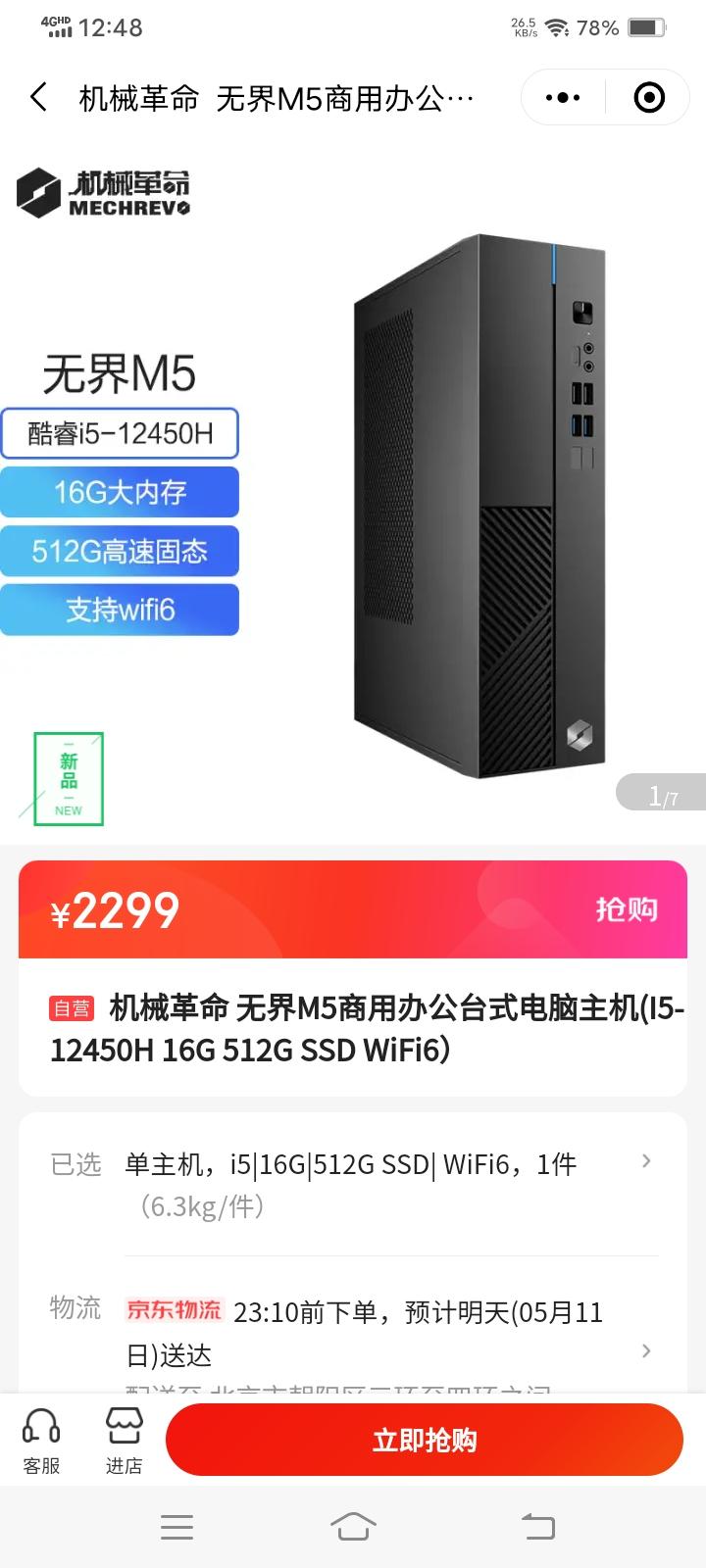Open the main product image
706x1568 pixels.
[x=353, y=492]
